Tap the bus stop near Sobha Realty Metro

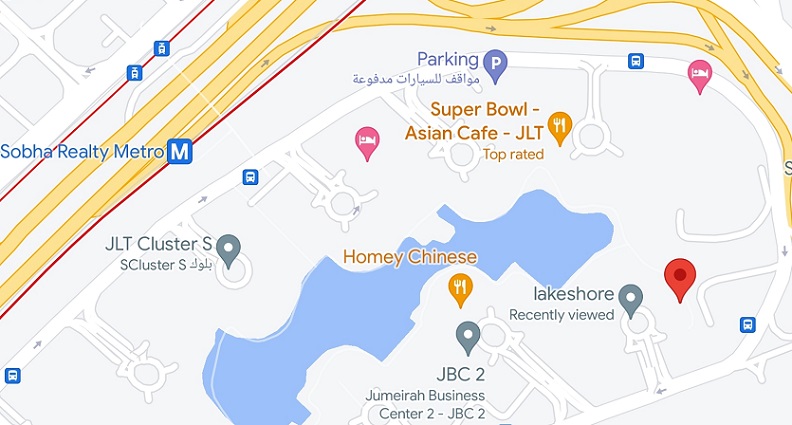click(x=250, y=178)
